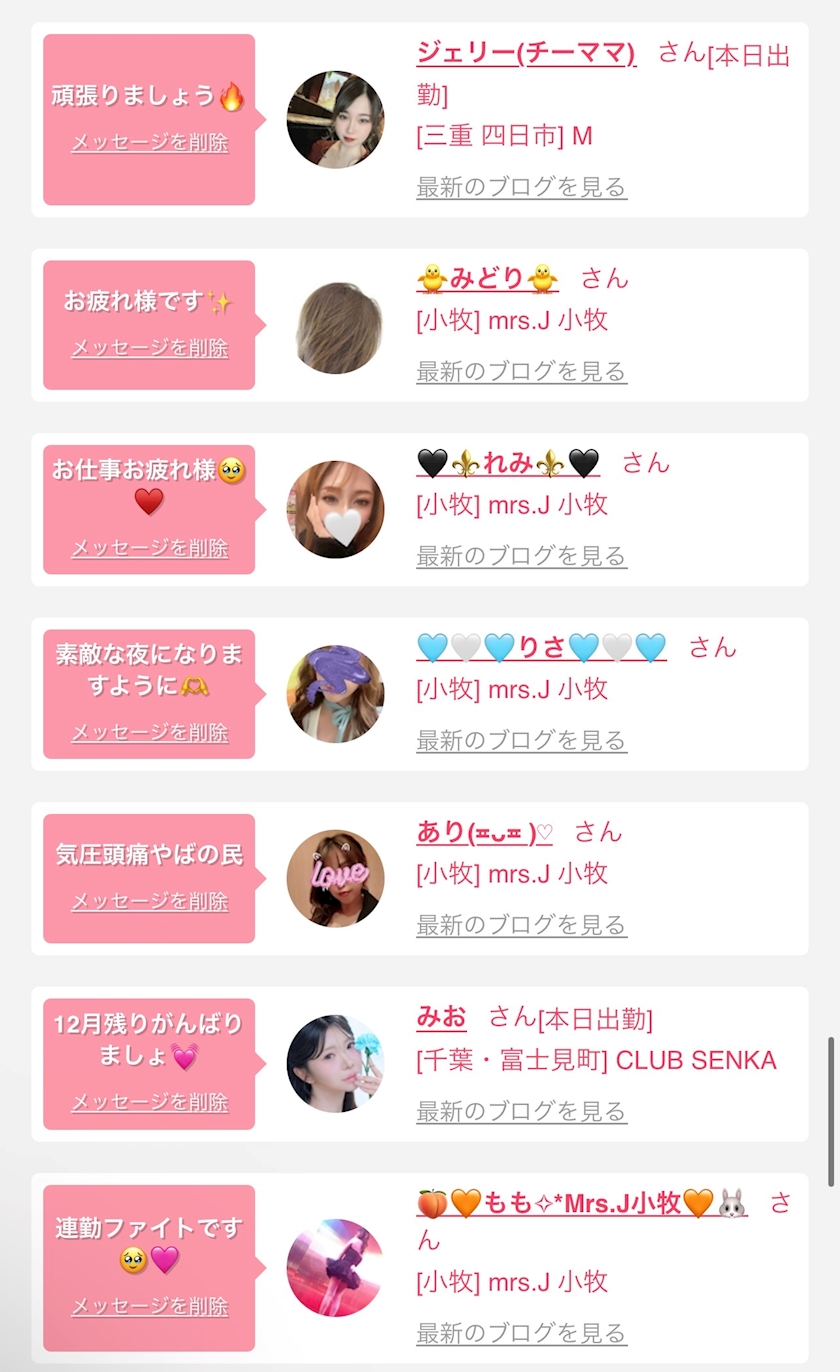Open もも's profile name link
Viewport: 840px width, 1372px height.
(x=582, y=1203)
